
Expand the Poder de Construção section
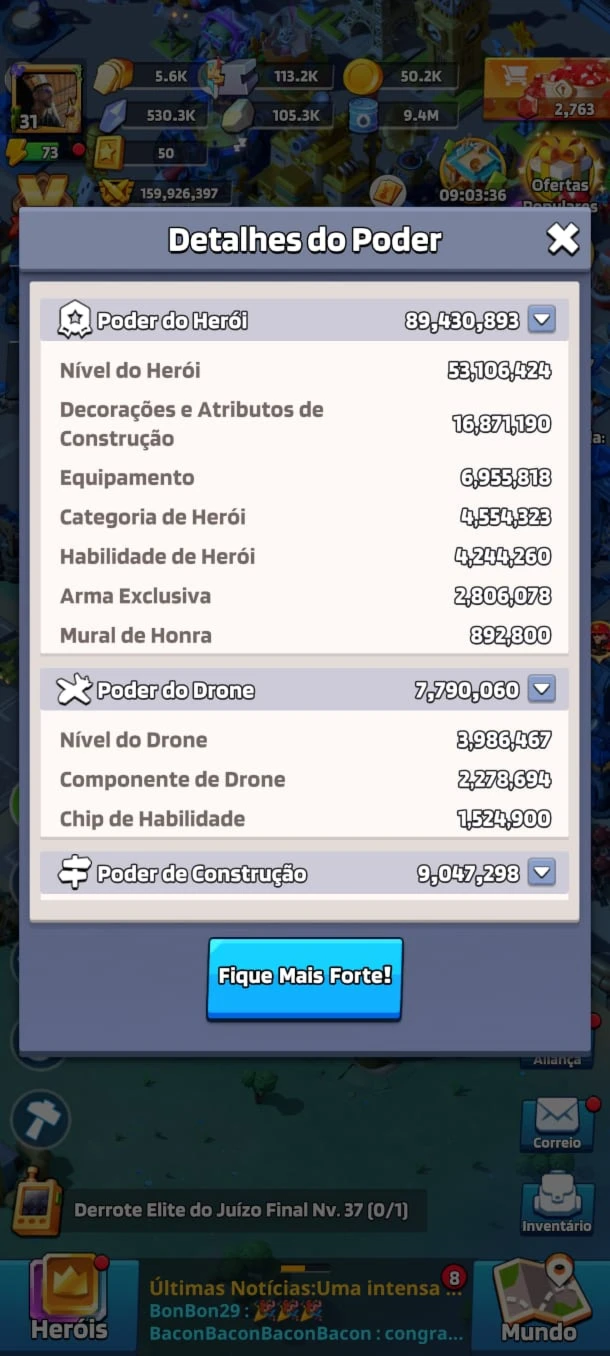click(x=541, y=873)
